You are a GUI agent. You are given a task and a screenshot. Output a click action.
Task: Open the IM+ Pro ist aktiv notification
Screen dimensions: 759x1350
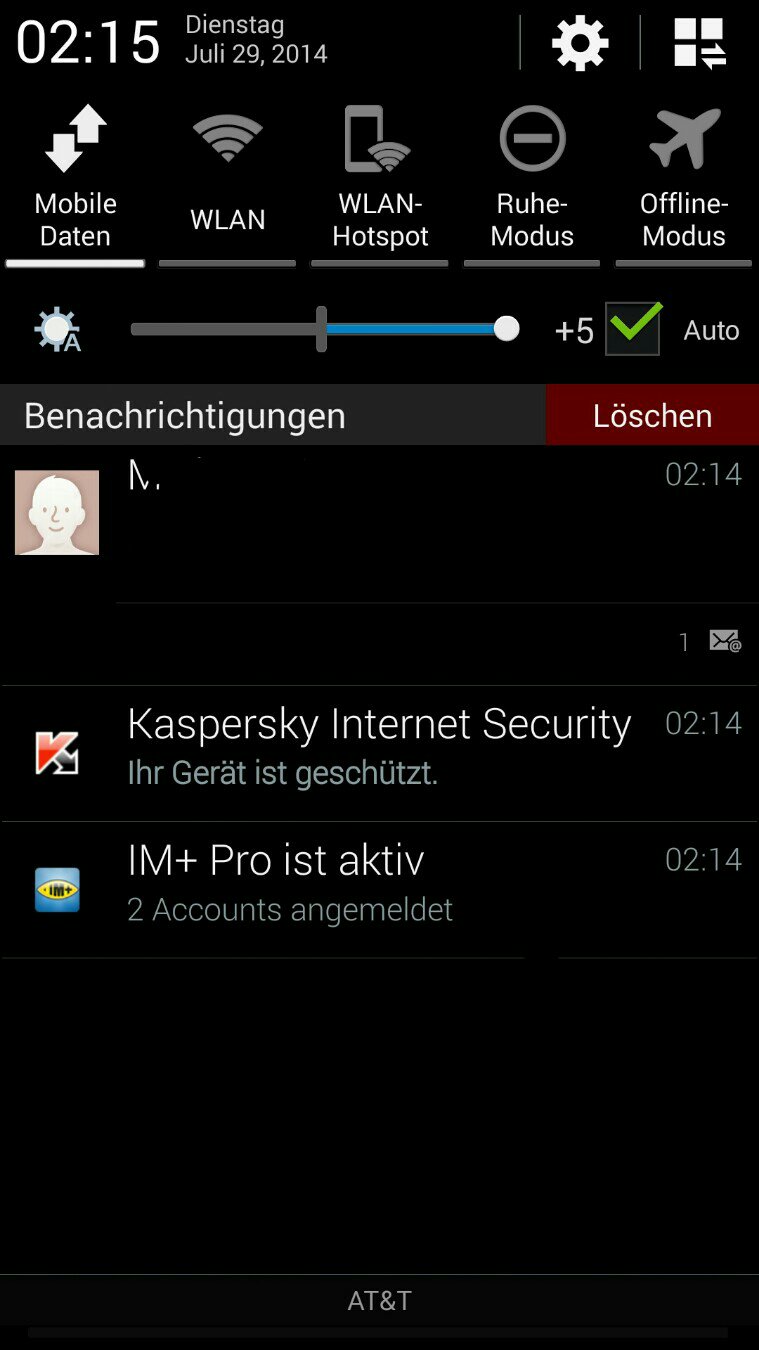[x=380, y=891]
